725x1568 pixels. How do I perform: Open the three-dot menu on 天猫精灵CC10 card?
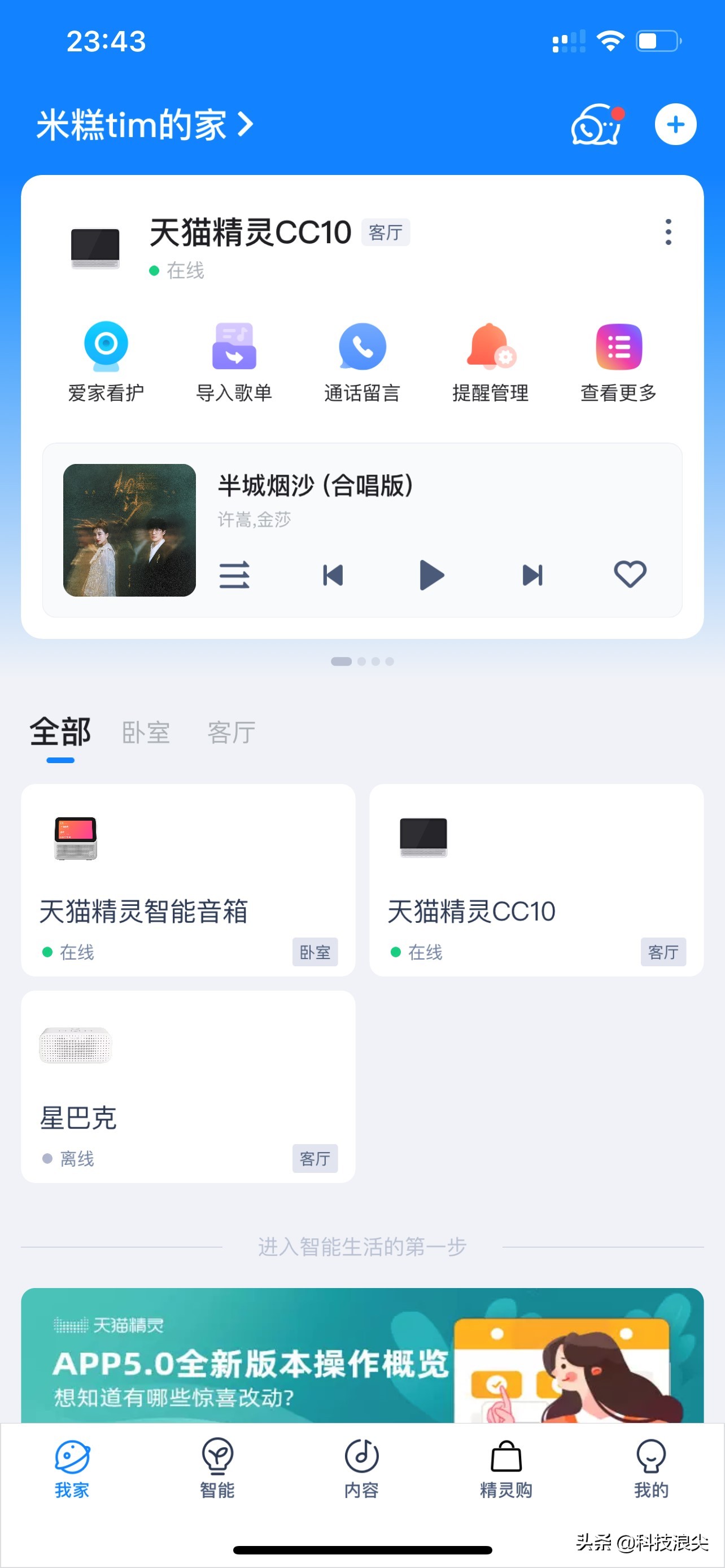click(668, 232)
